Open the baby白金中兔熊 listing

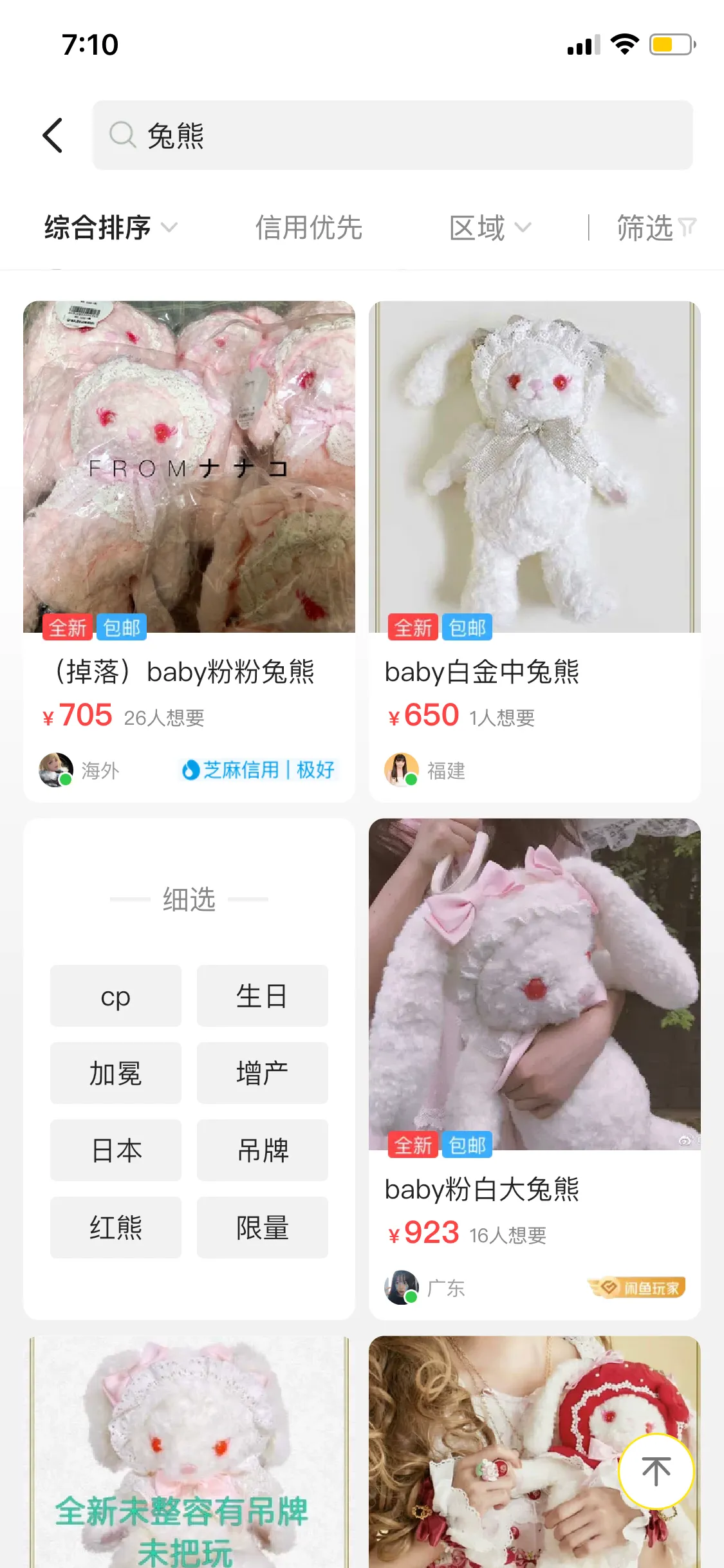click(481, 671)
